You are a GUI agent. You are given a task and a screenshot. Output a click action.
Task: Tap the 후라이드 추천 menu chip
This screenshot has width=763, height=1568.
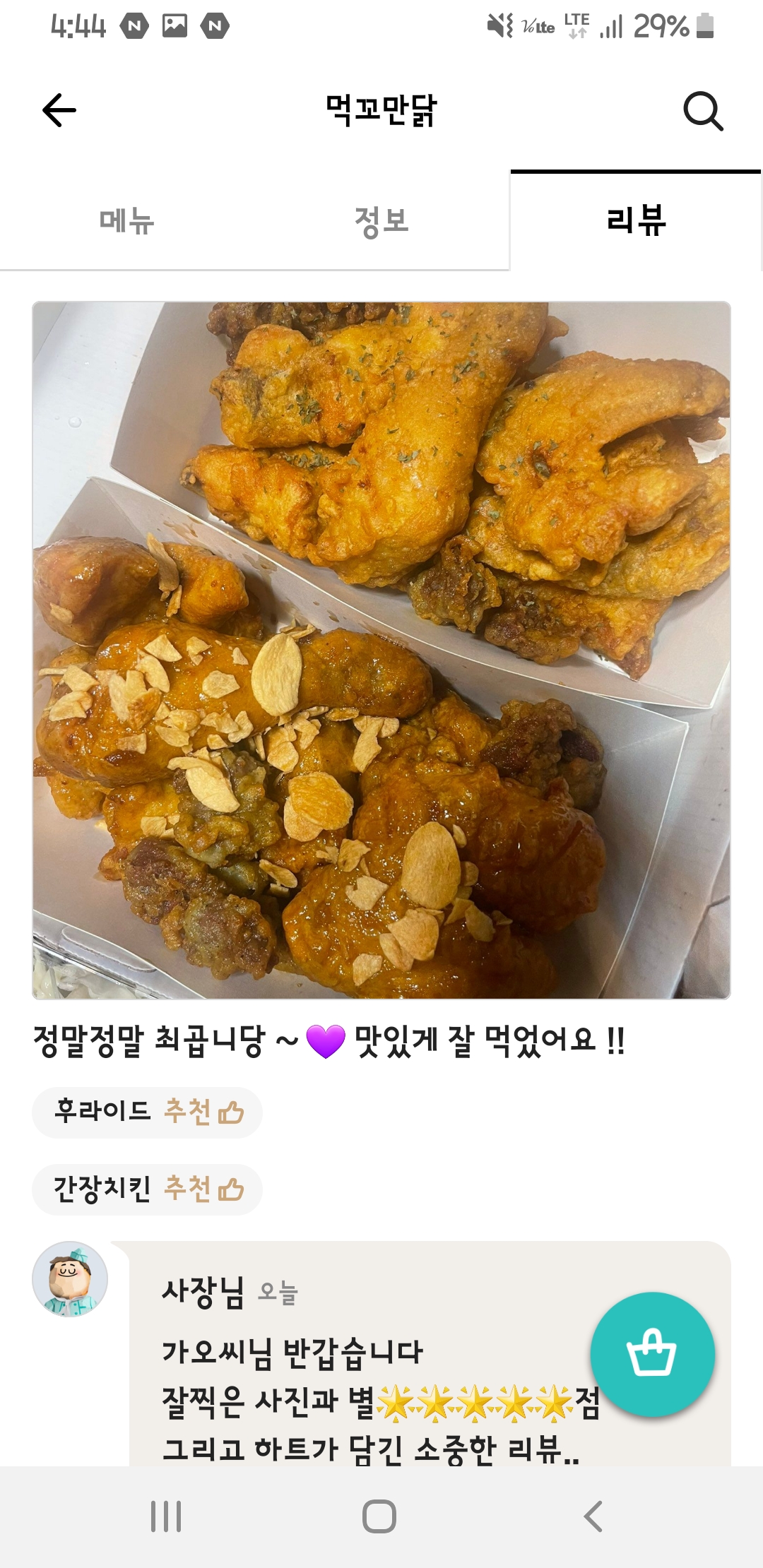click(x=147, y=1112)
